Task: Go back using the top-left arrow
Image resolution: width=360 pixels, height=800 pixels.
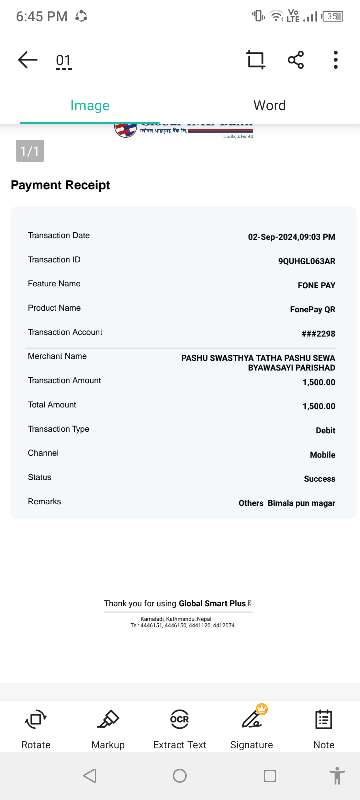Action: pos(28,60)
